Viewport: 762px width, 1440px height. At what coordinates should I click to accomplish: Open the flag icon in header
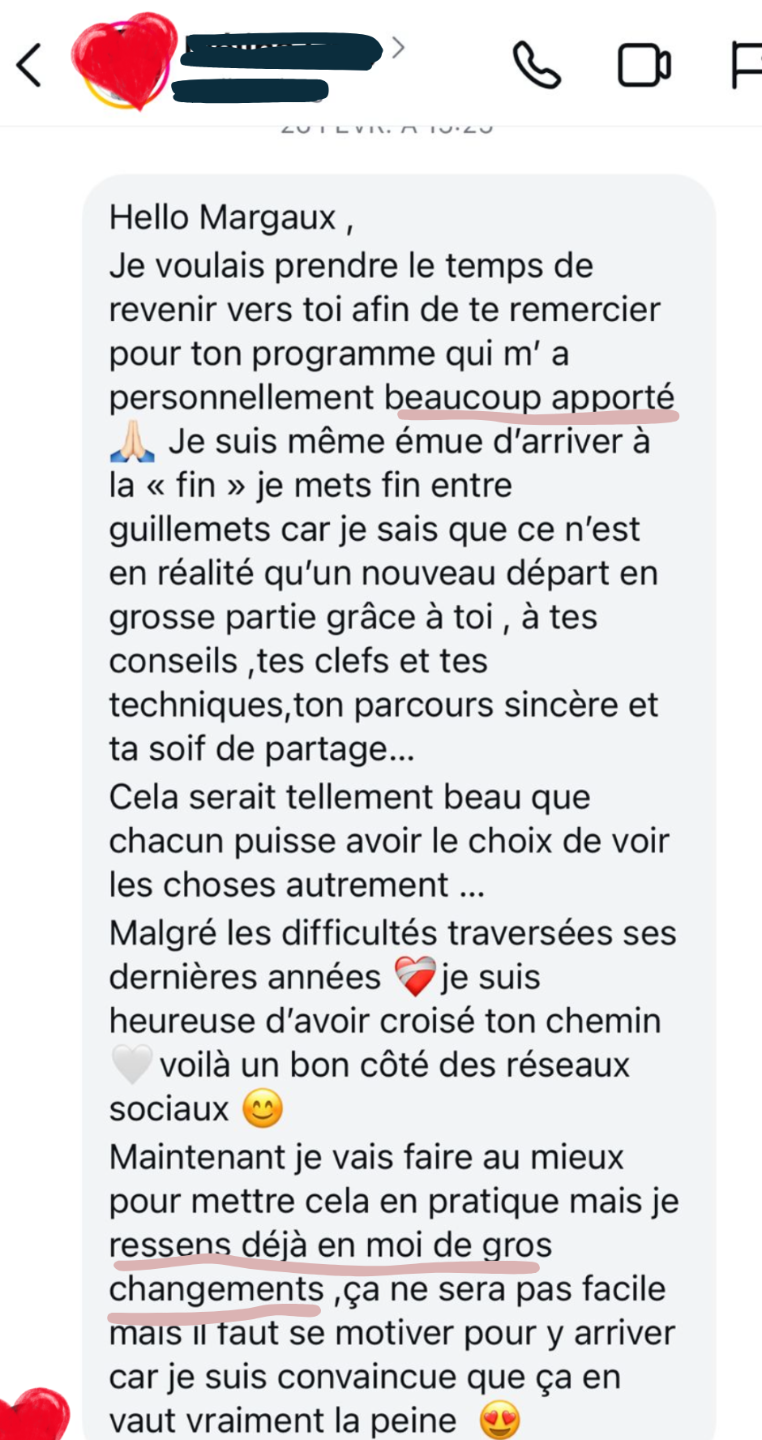click(x=745, y=66)
